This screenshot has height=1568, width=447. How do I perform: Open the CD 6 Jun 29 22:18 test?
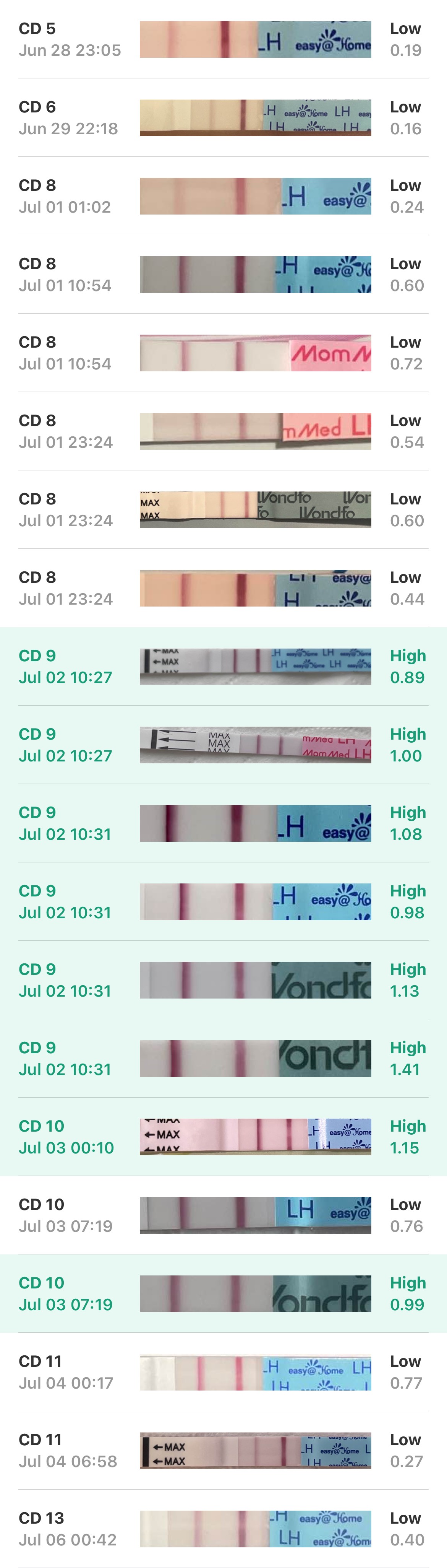(223, 117)
